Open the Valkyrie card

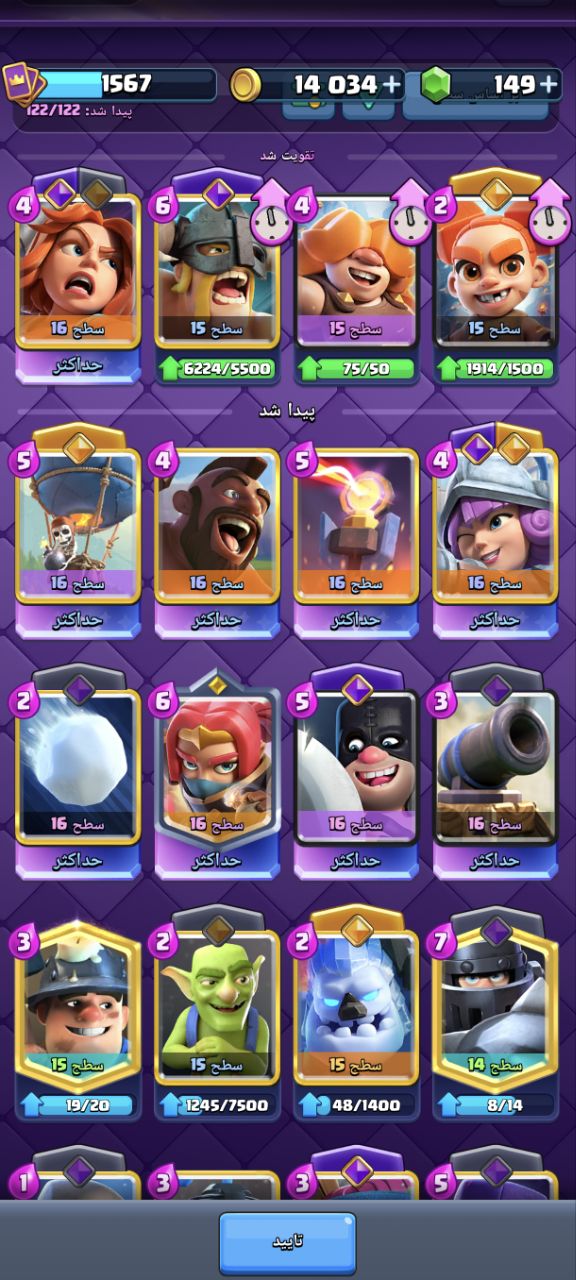pos(78,278)
